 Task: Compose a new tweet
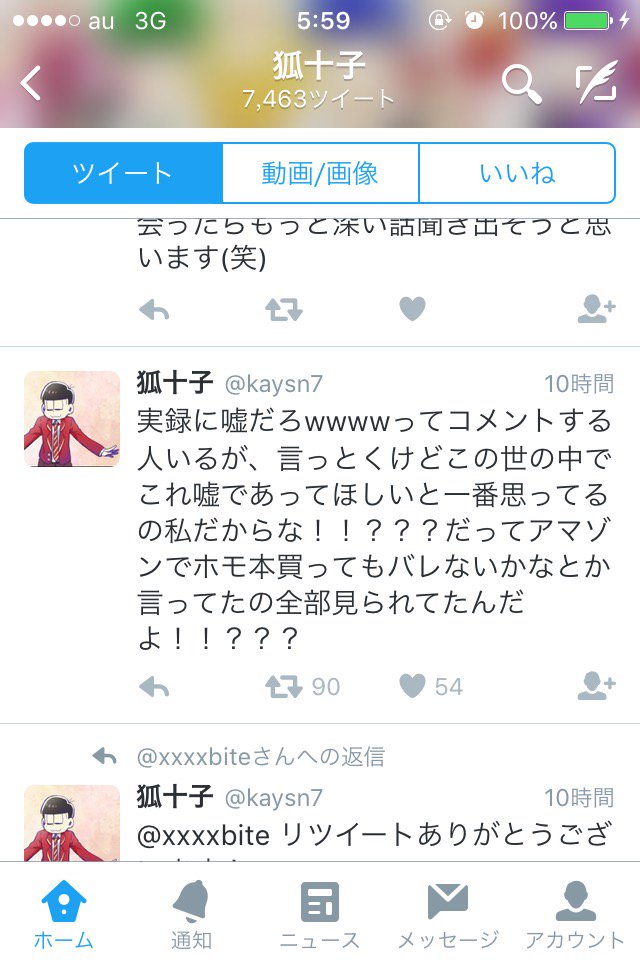[596, 84]
